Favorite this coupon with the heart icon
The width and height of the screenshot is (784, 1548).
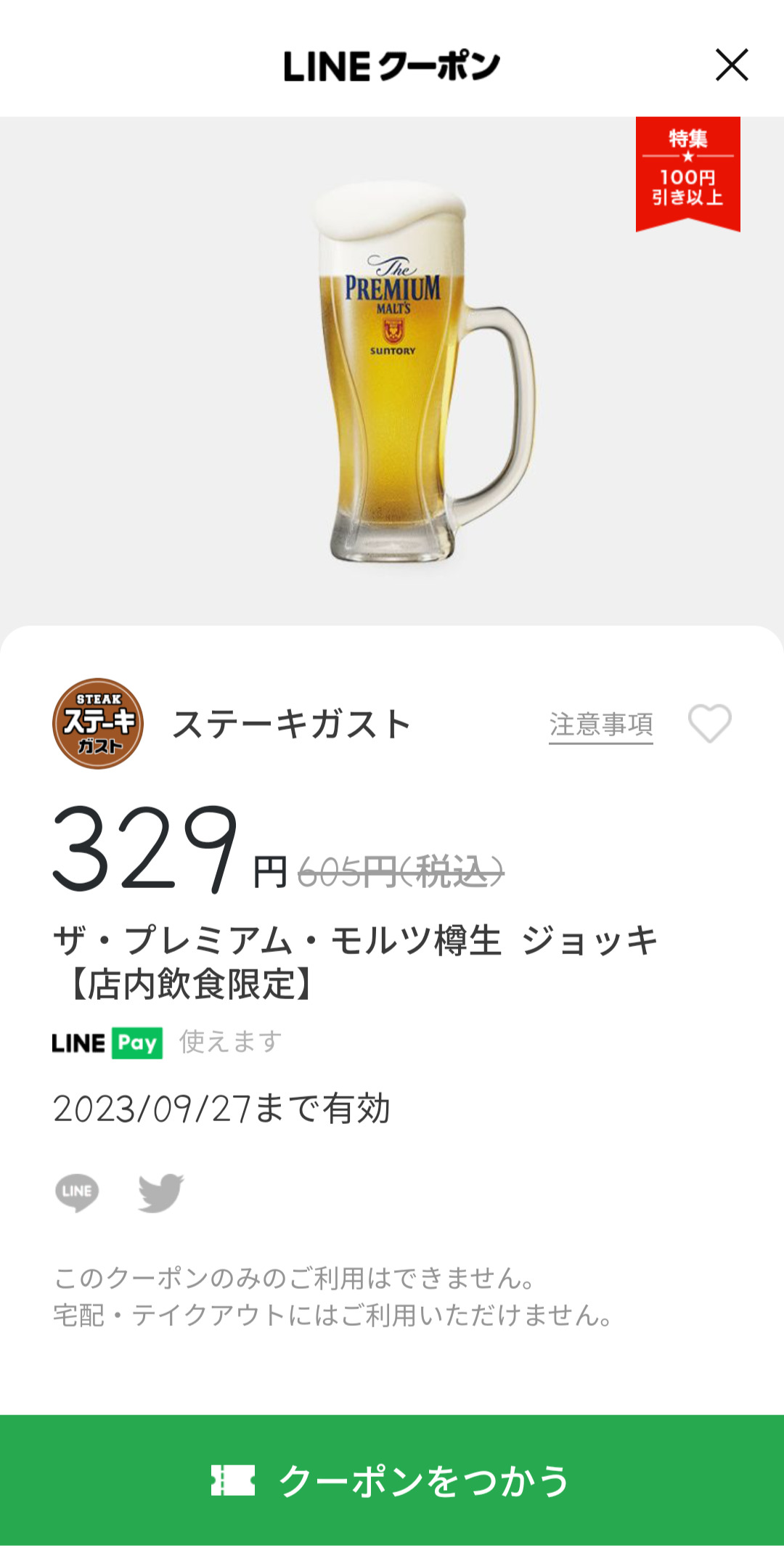pyautogui.click(x=709, y=724)
